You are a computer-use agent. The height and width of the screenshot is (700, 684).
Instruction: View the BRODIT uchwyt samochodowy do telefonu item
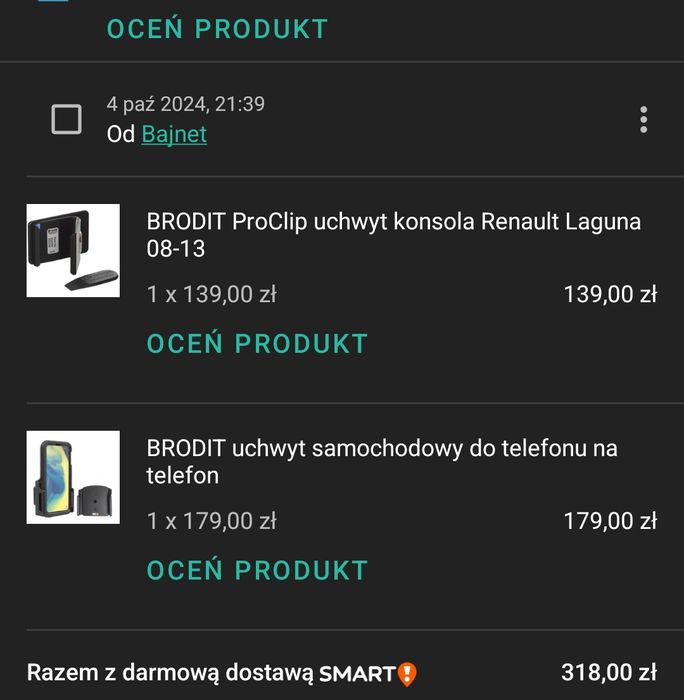click(x=381, y=461)
